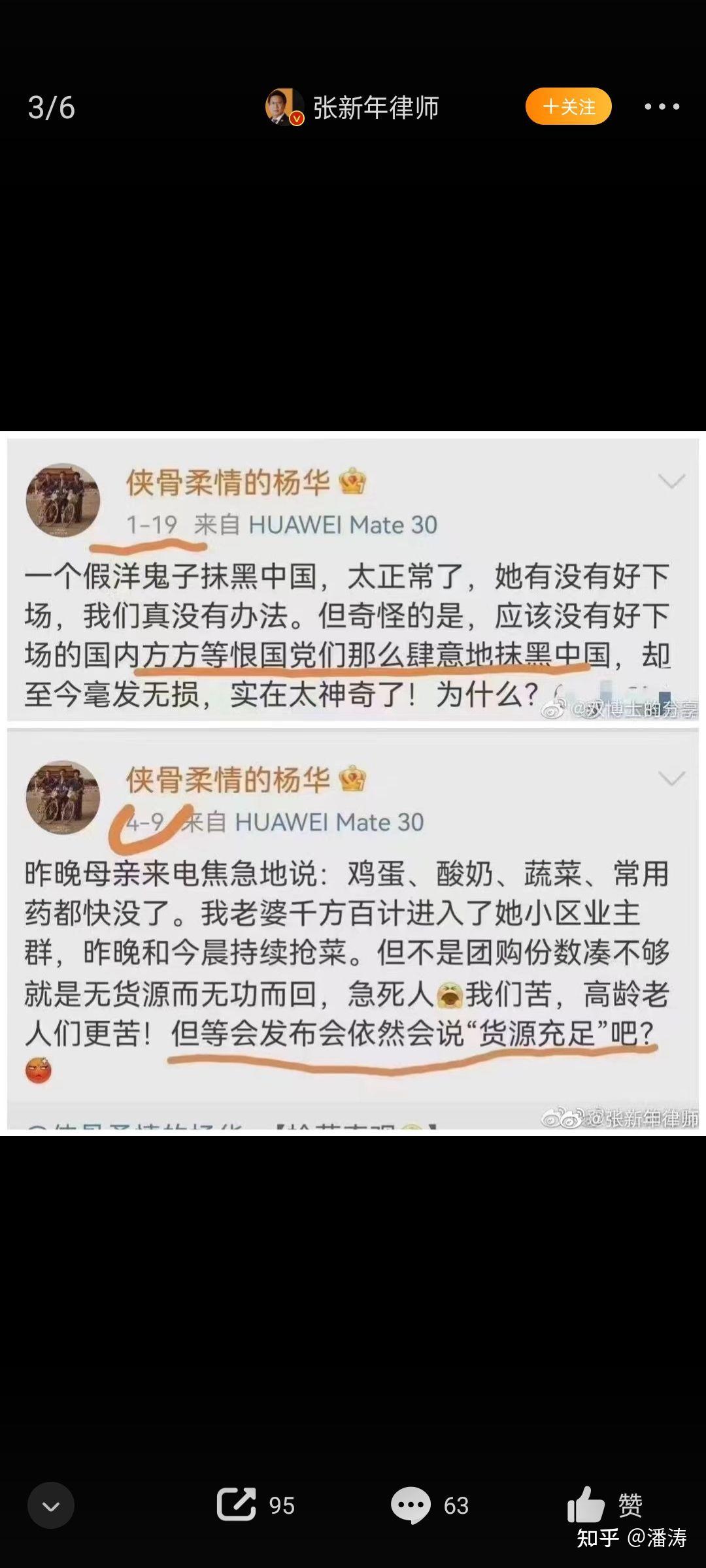This screenshot has height=1568, width=706.
Task: Open the three-dot overflow menu
Action: point(662,106)
